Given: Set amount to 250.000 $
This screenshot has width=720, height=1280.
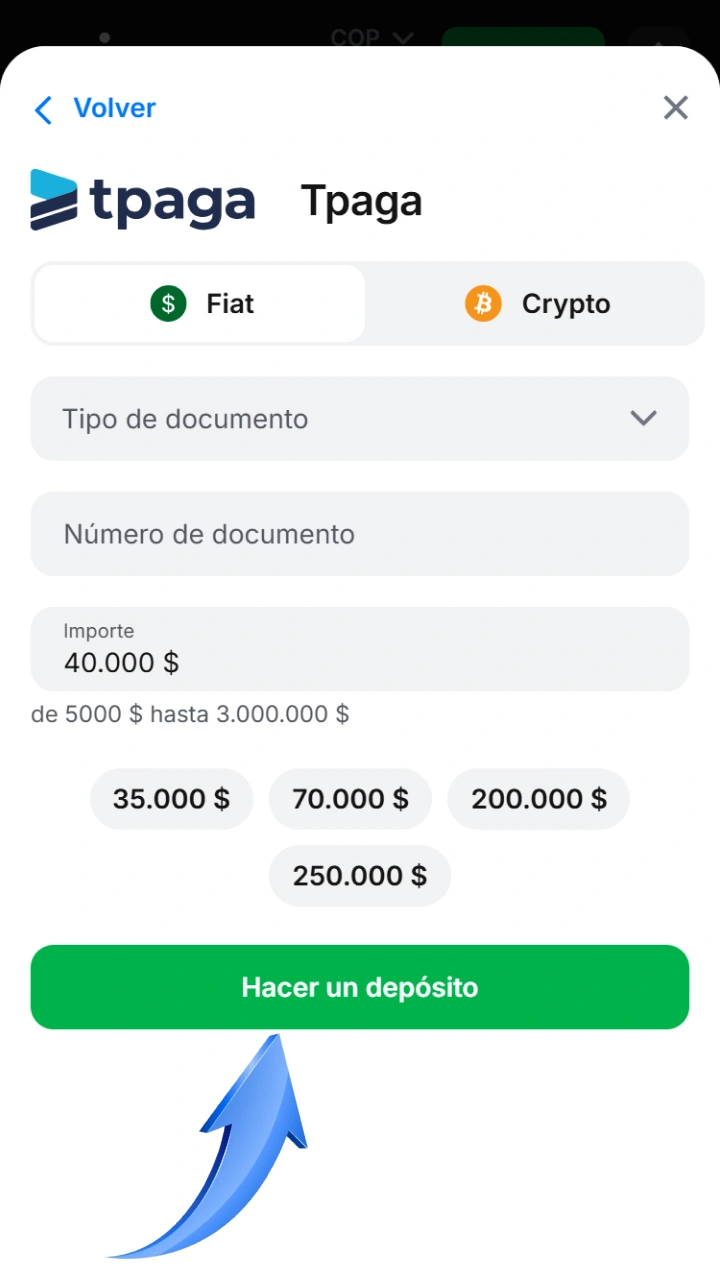Looking at the screenshot, I should 360,876.
